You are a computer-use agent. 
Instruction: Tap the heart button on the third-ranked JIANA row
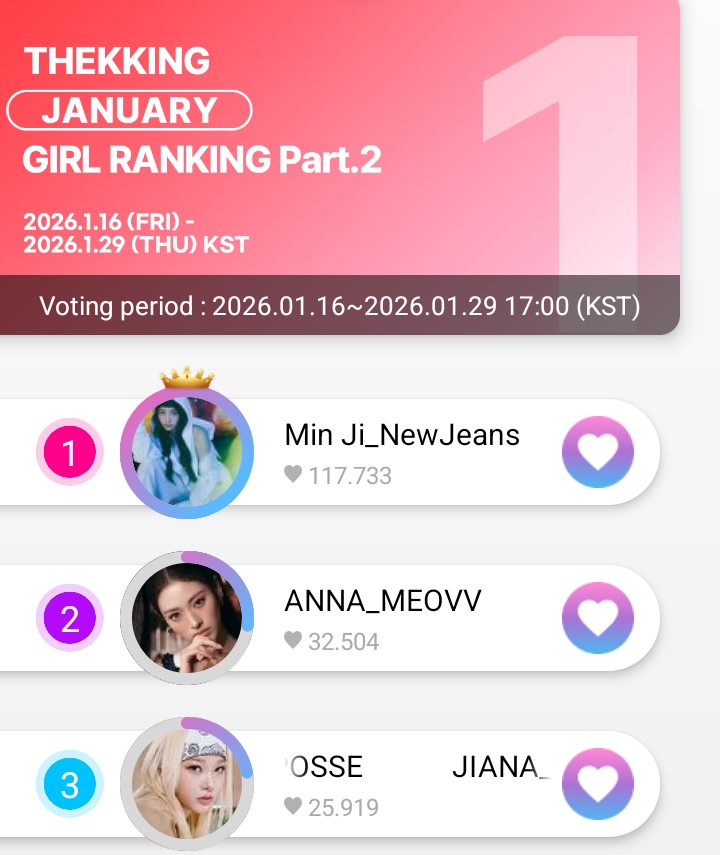pos(598,783)
